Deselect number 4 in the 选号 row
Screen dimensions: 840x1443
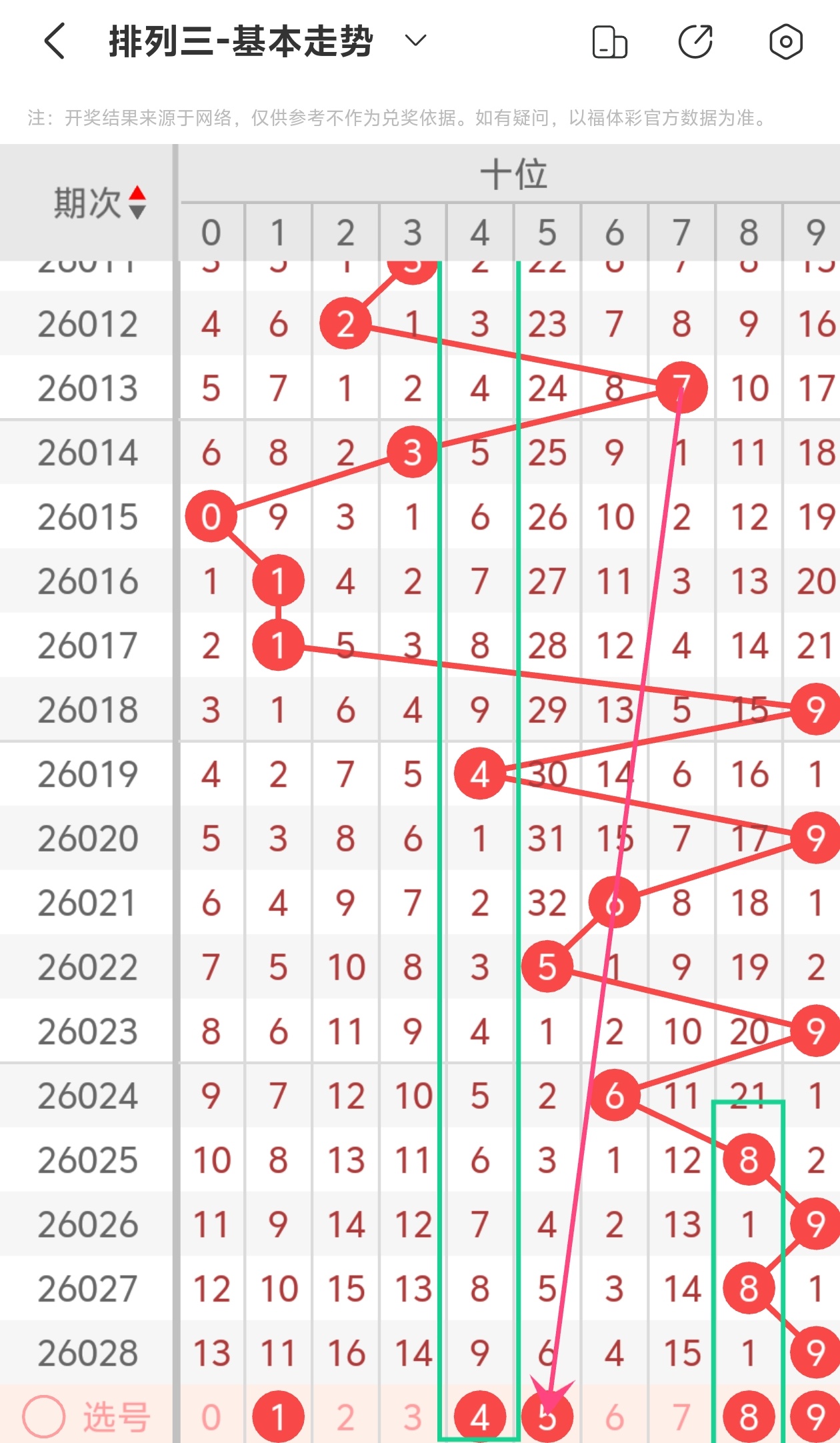coord(479,1417)
